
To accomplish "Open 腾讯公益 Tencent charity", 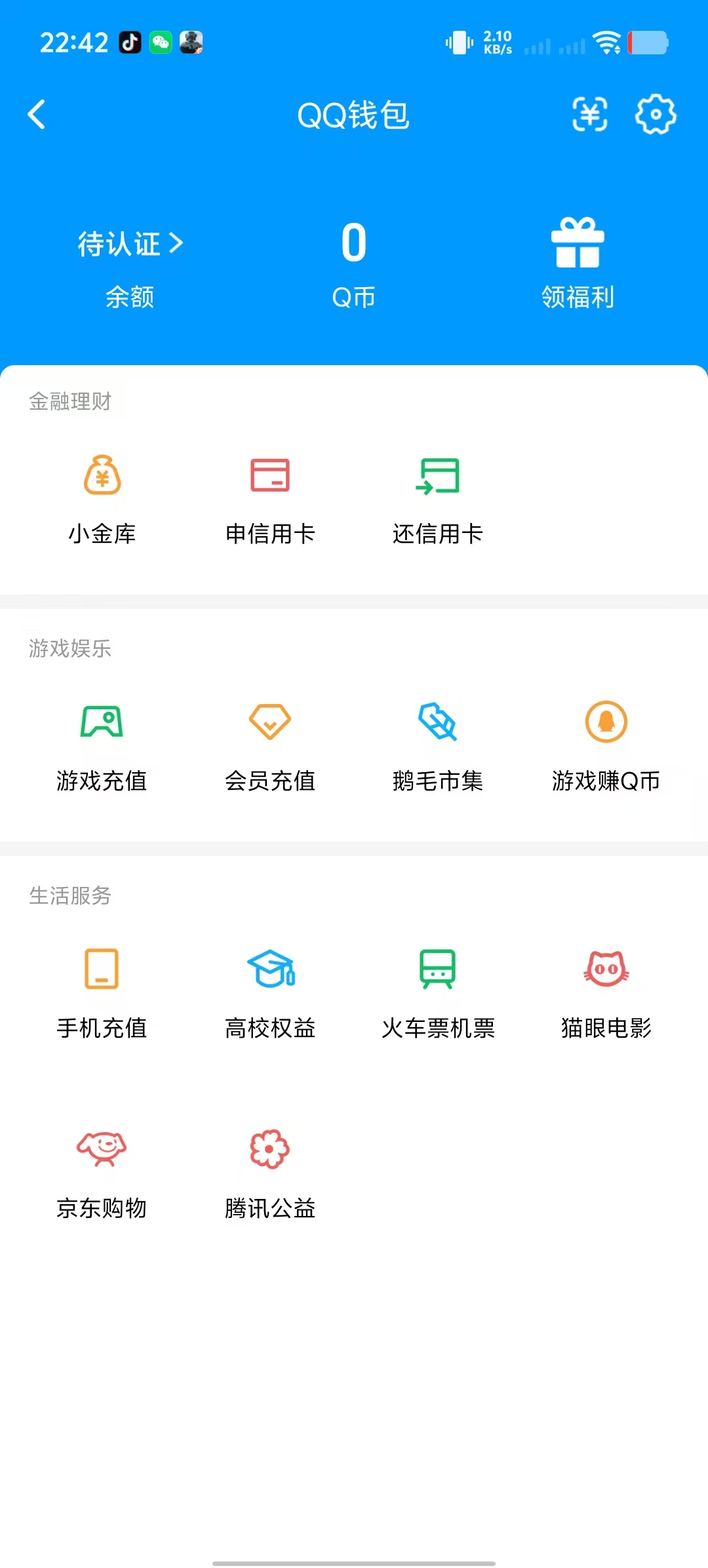I will click(x=269, y=1173).
